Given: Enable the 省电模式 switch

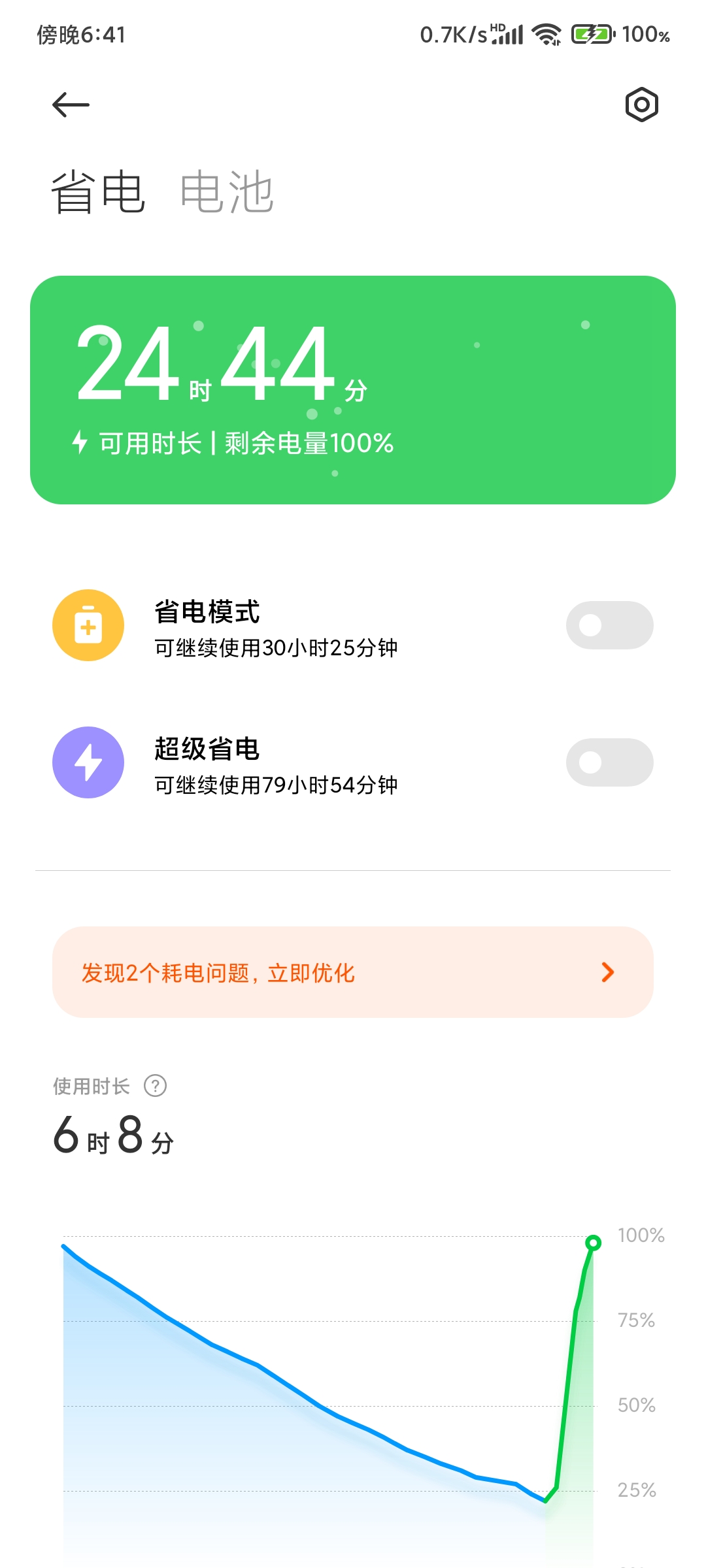Looking at the screenshot, I should (x=609, y=625).
